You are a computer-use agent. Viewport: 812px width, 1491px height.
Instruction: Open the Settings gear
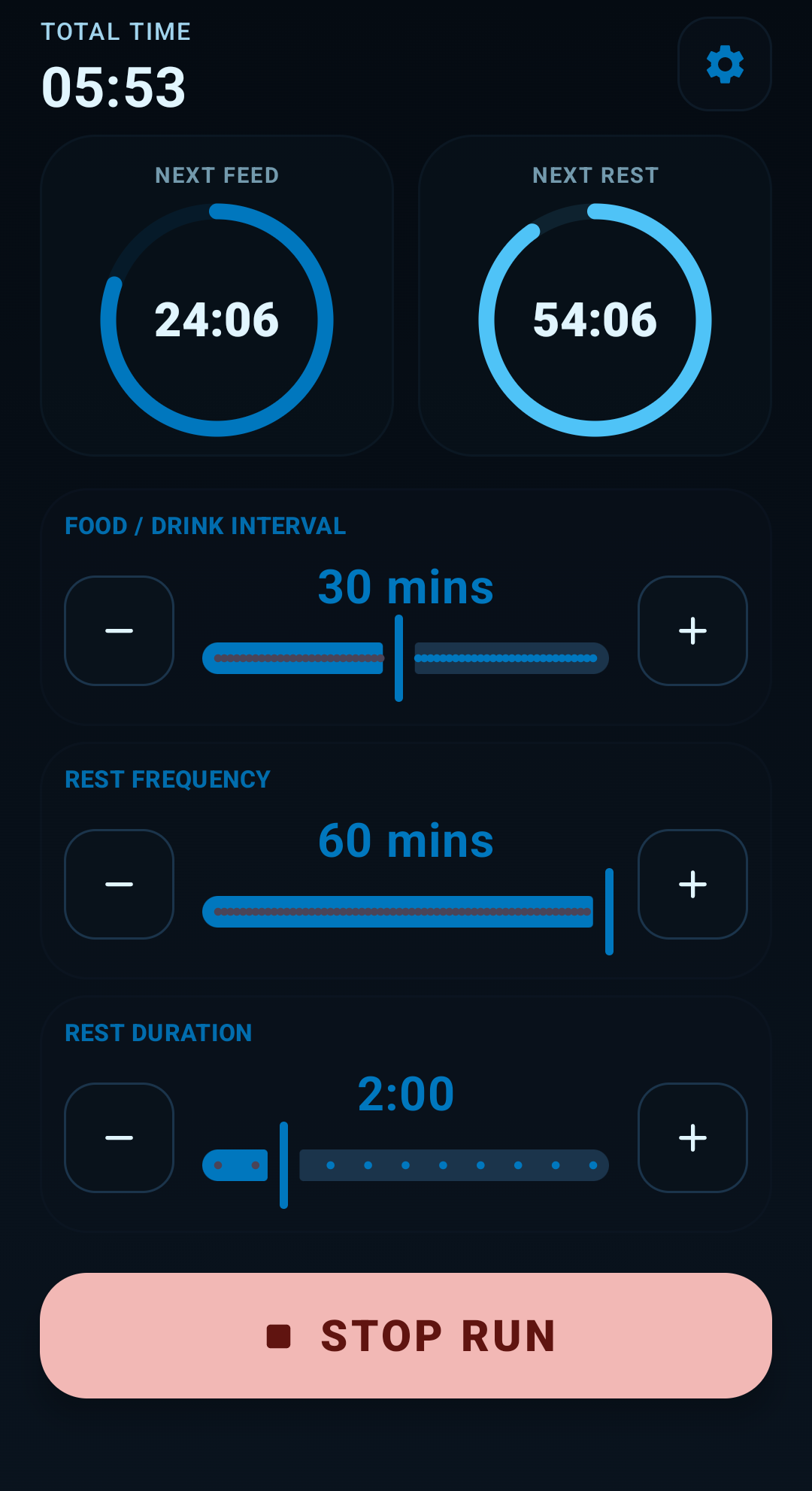point(724,64)
